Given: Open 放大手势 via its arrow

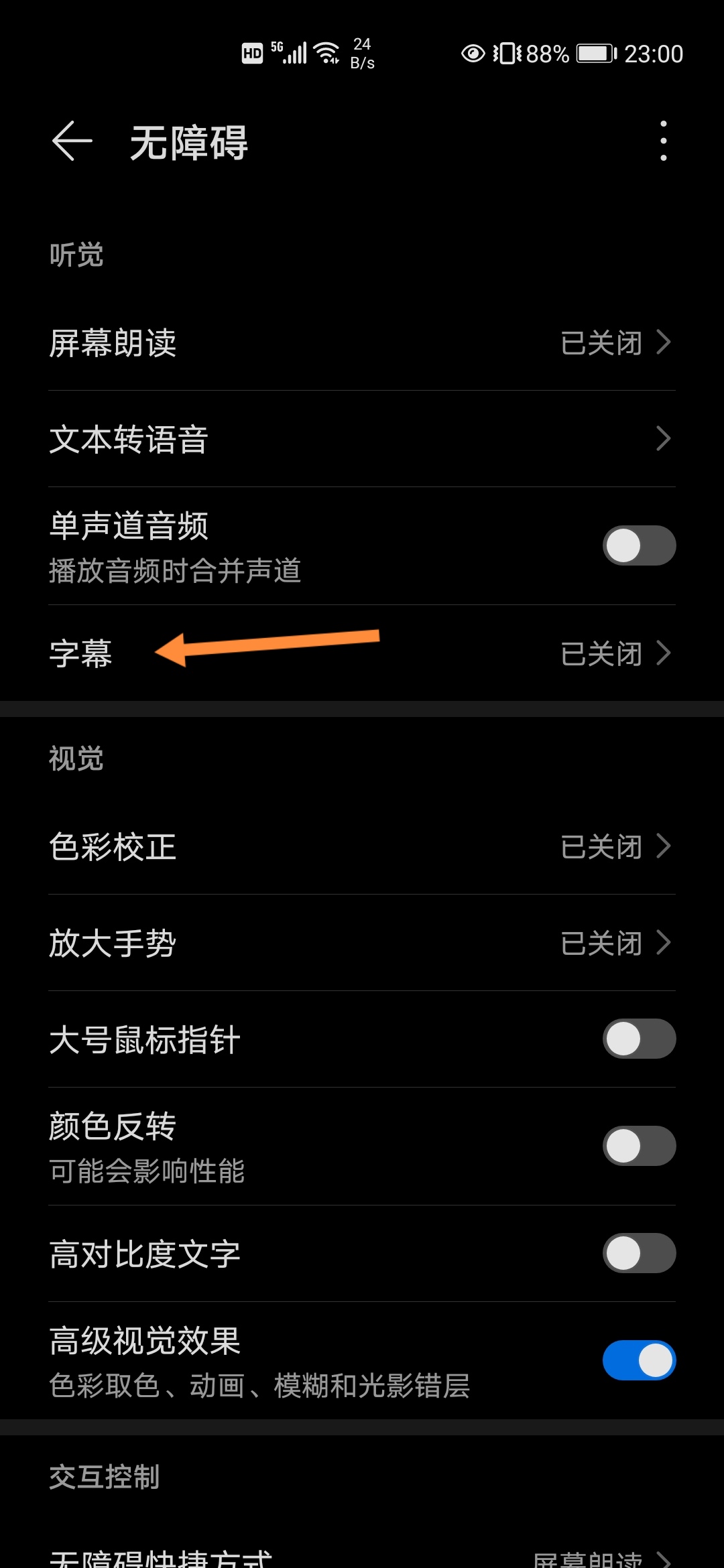Looking at the screenshot, I should (x=663, y=943).
